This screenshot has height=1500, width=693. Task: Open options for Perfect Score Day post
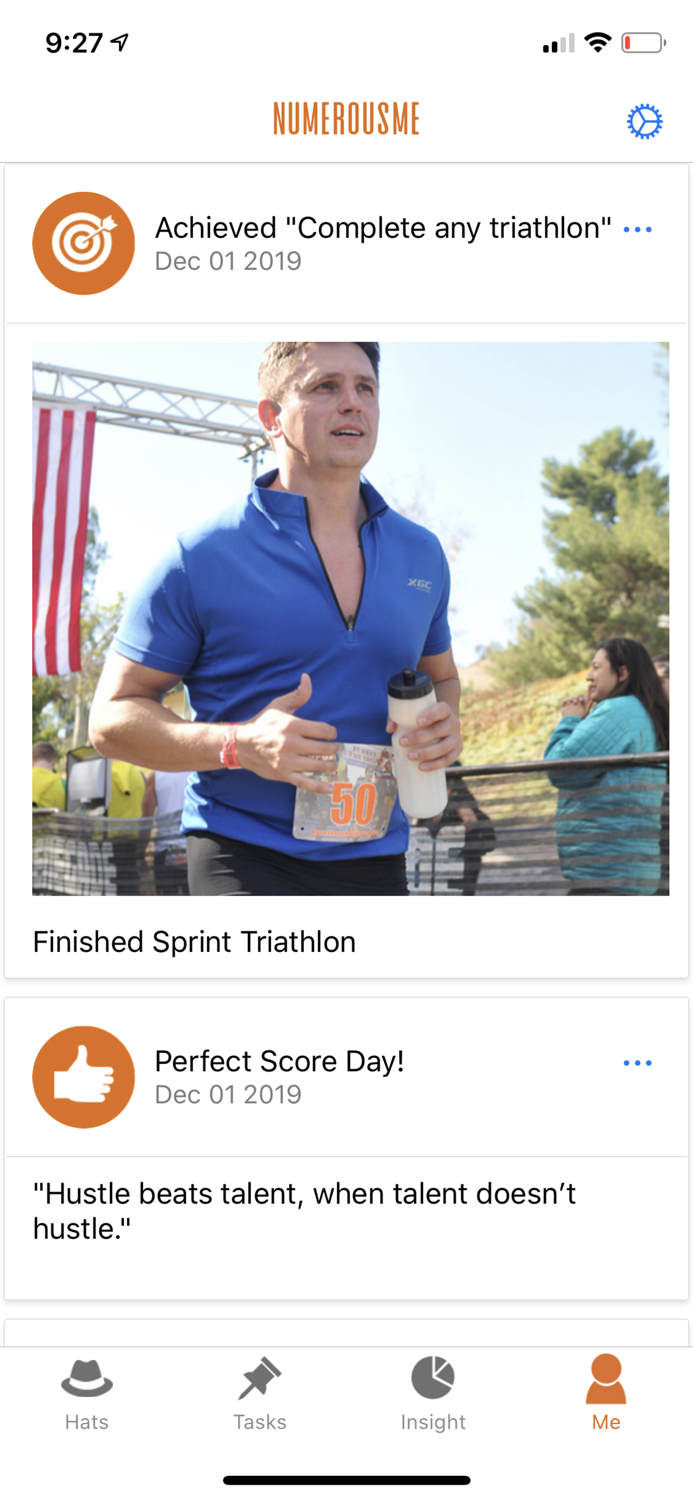tap(637, 1063)
